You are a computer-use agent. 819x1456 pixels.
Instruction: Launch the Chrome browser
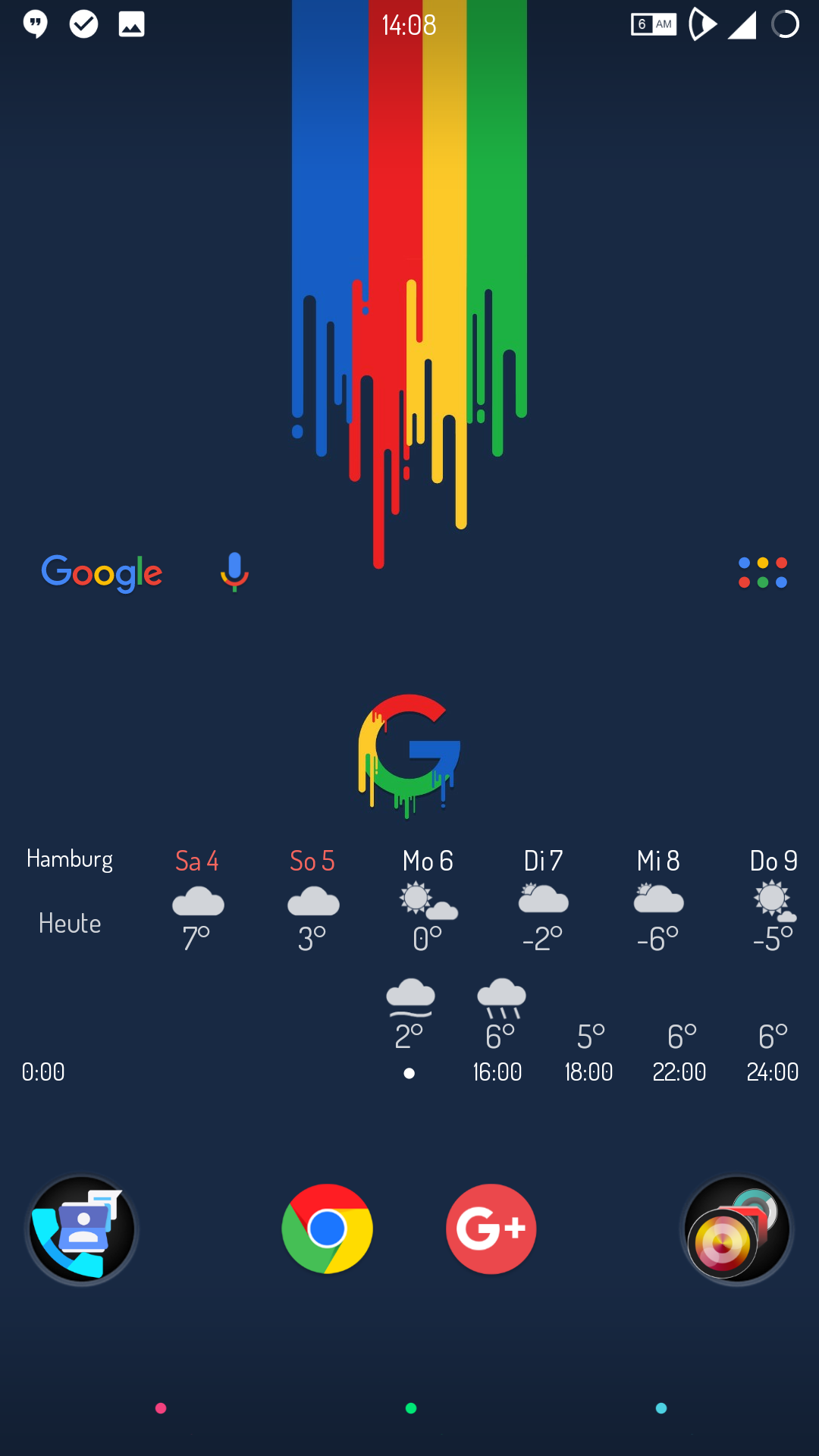[327, 1228]
